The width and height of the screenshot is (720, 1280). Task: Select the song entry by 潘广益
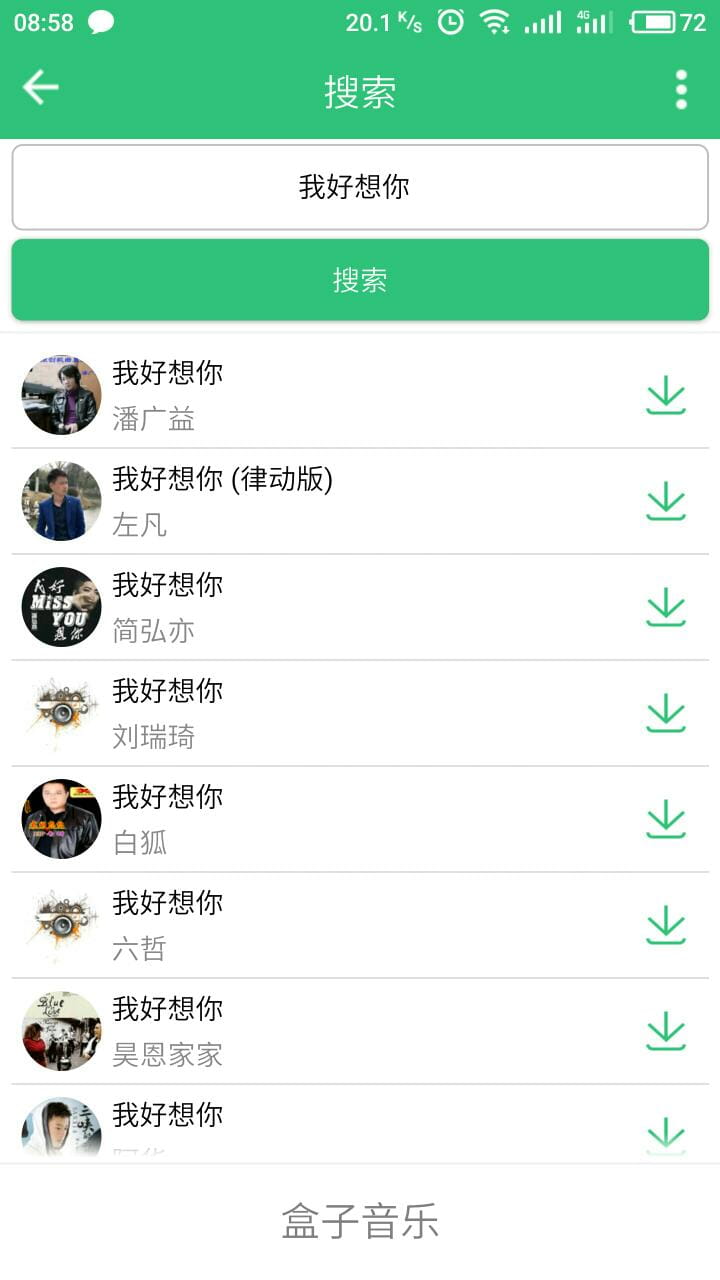(x=300, y=394)
